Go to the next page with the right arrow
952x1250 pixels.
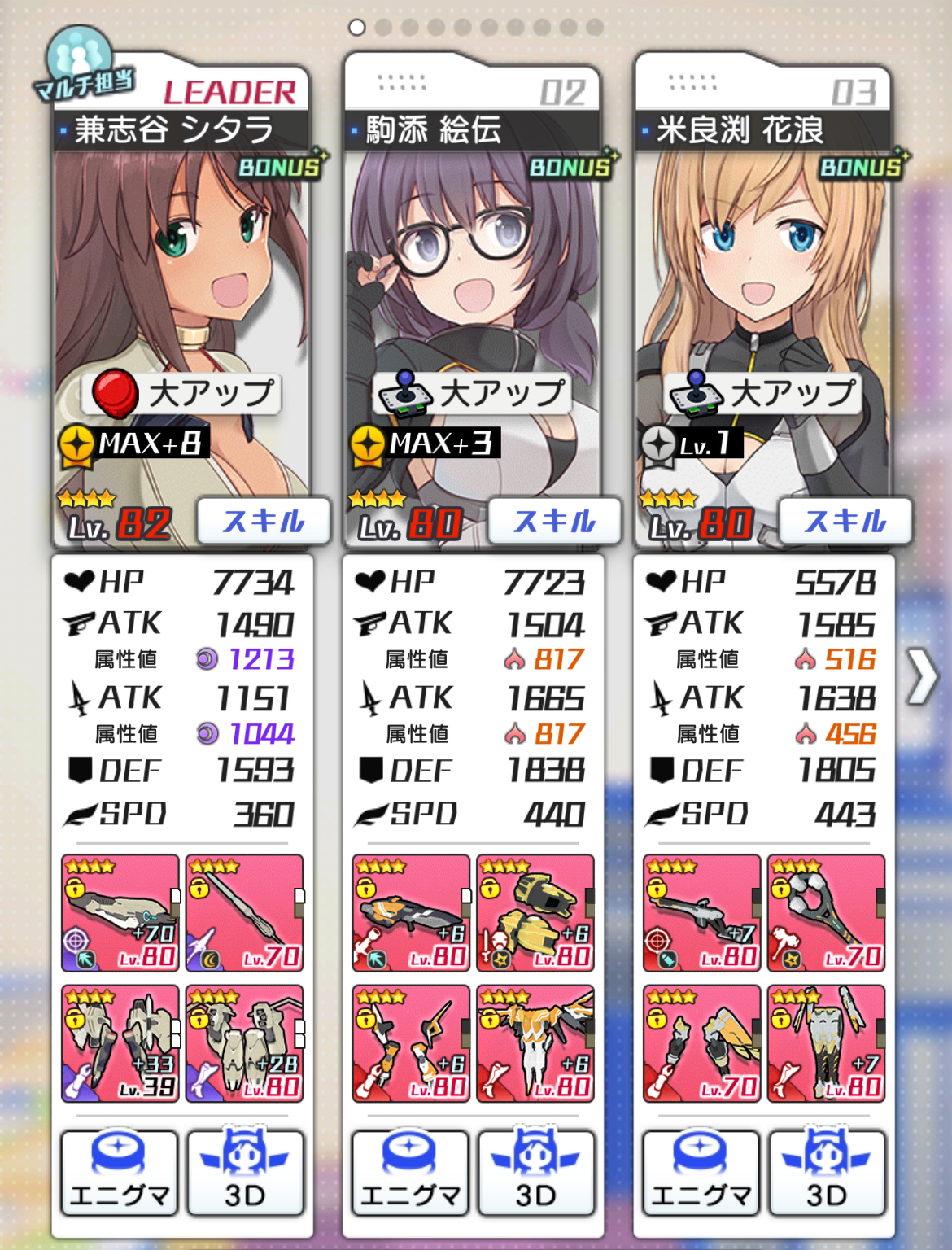pyautogui.click(x=923, y=675)
